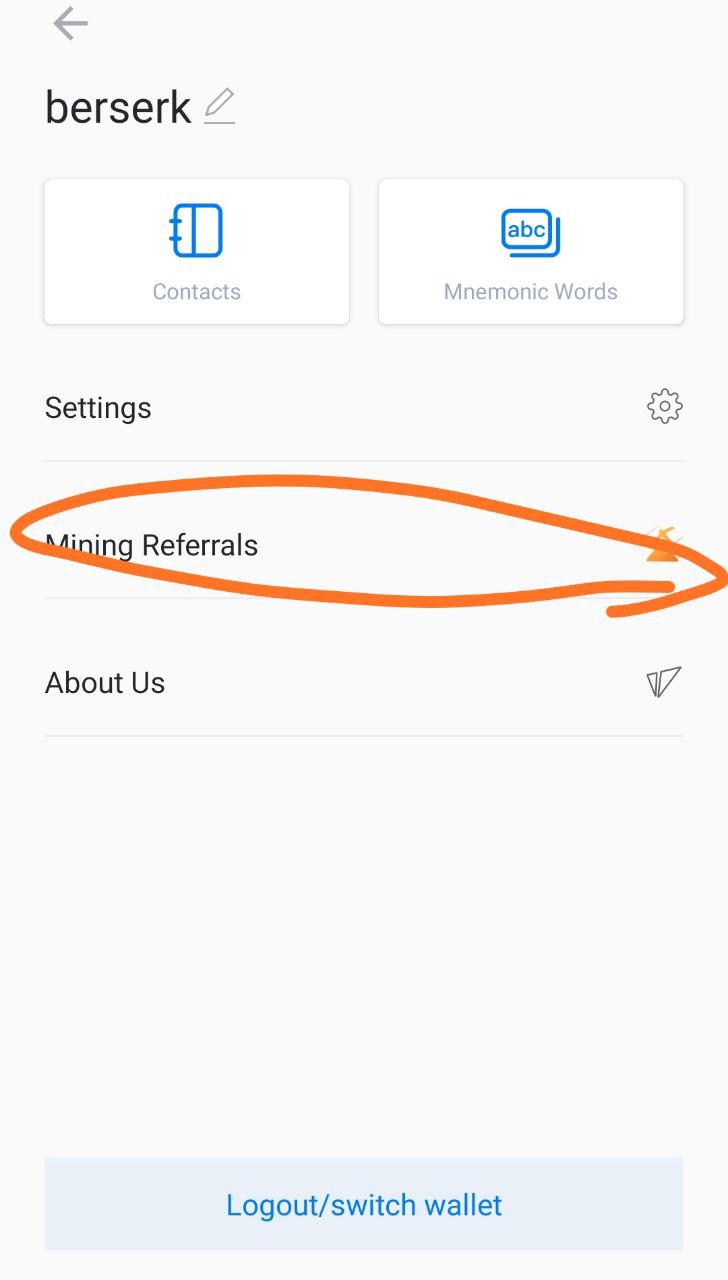The image size is (728, 1280).
Task: Open the About Us page
Action: [x=364, y=683]
